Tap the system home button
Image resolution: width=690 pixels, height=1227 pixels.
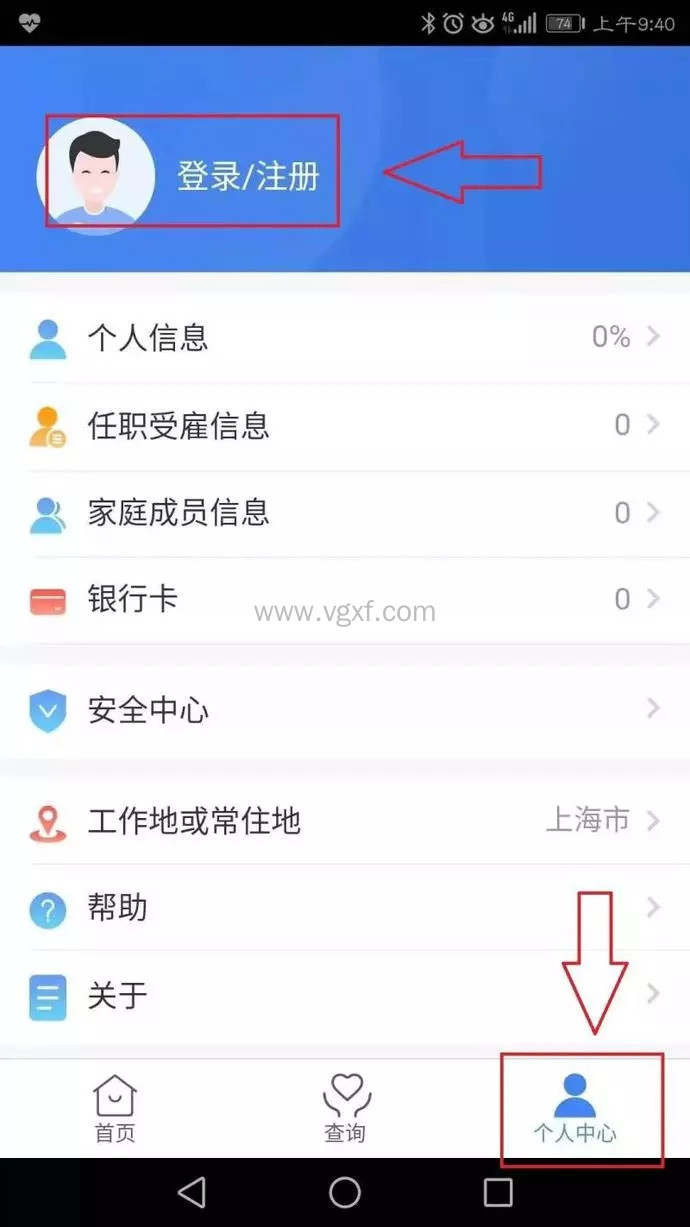345,1192
